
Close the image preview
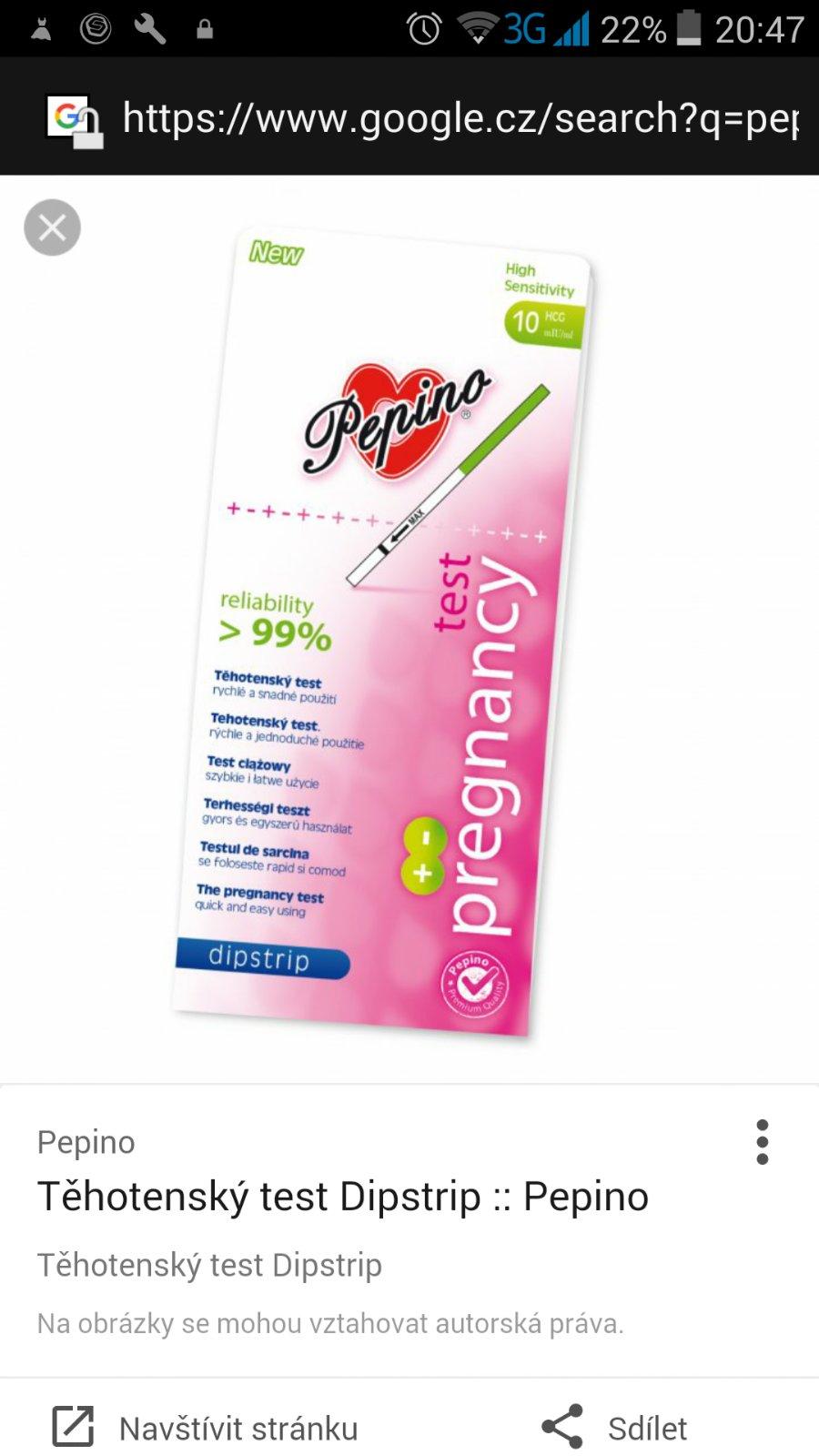coord(52,227)
